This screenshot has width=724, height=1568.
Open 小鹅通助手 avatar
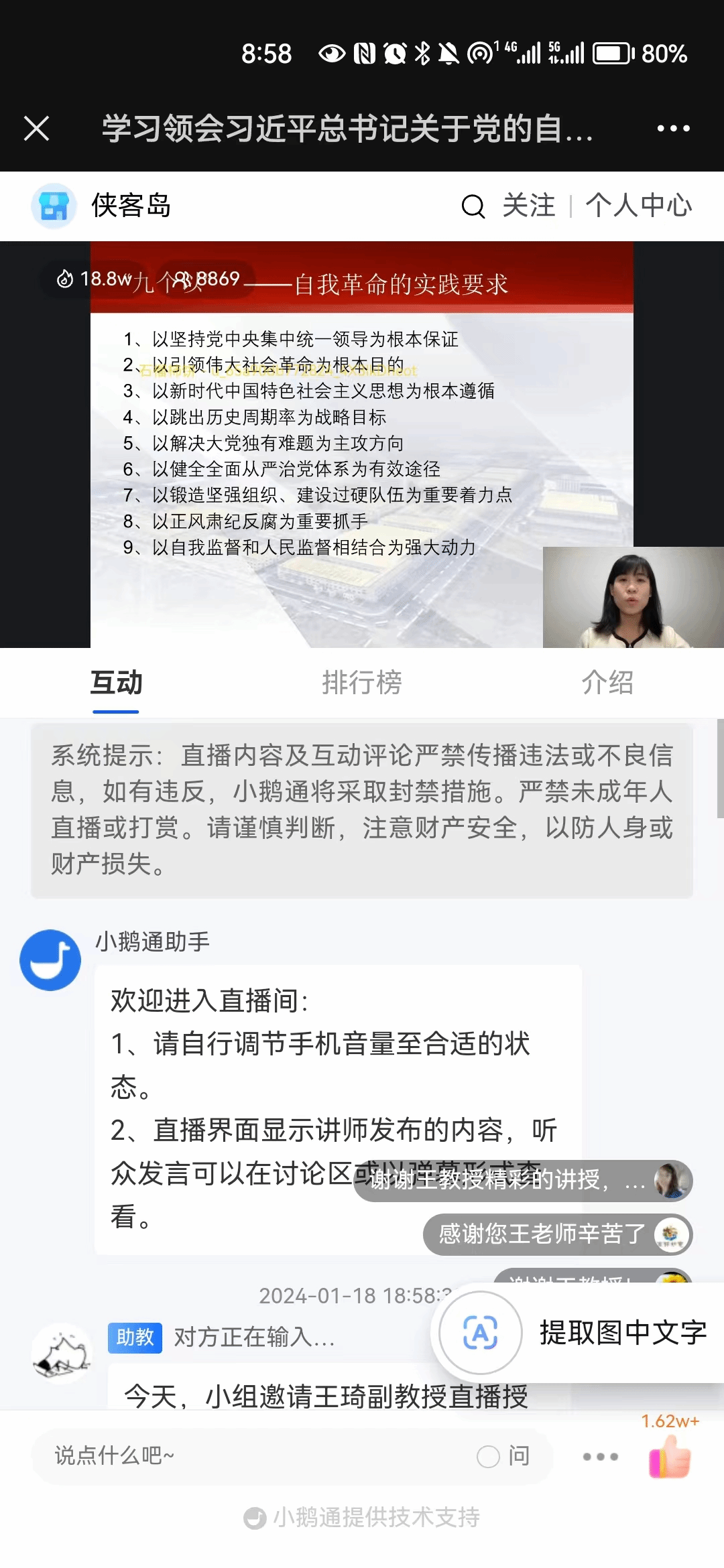click(50, 960)
